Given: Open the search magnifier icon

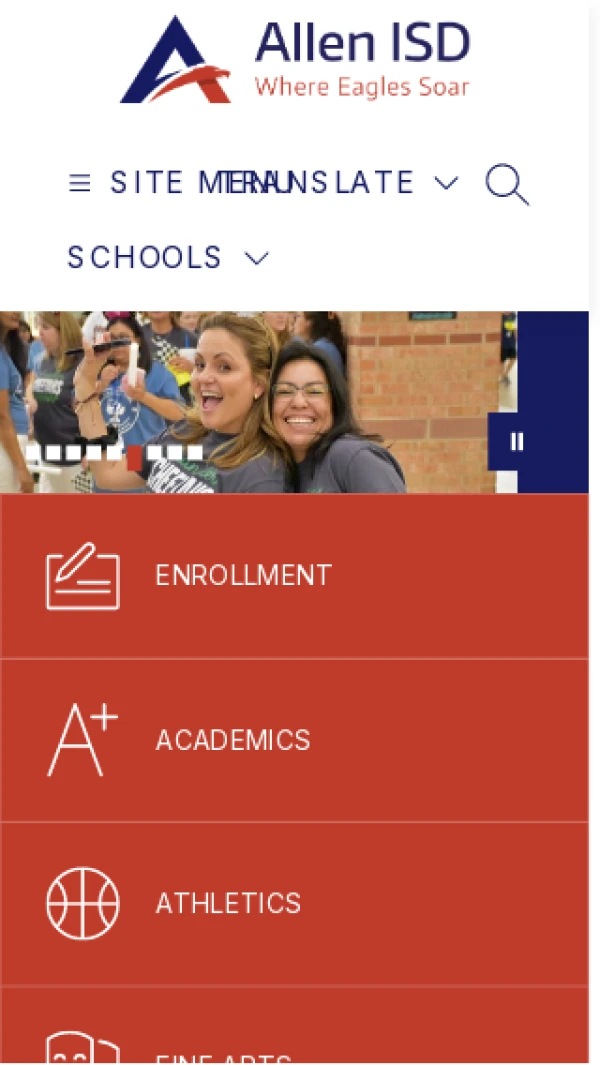Looking at the screenshot, I should coord(506,184).
